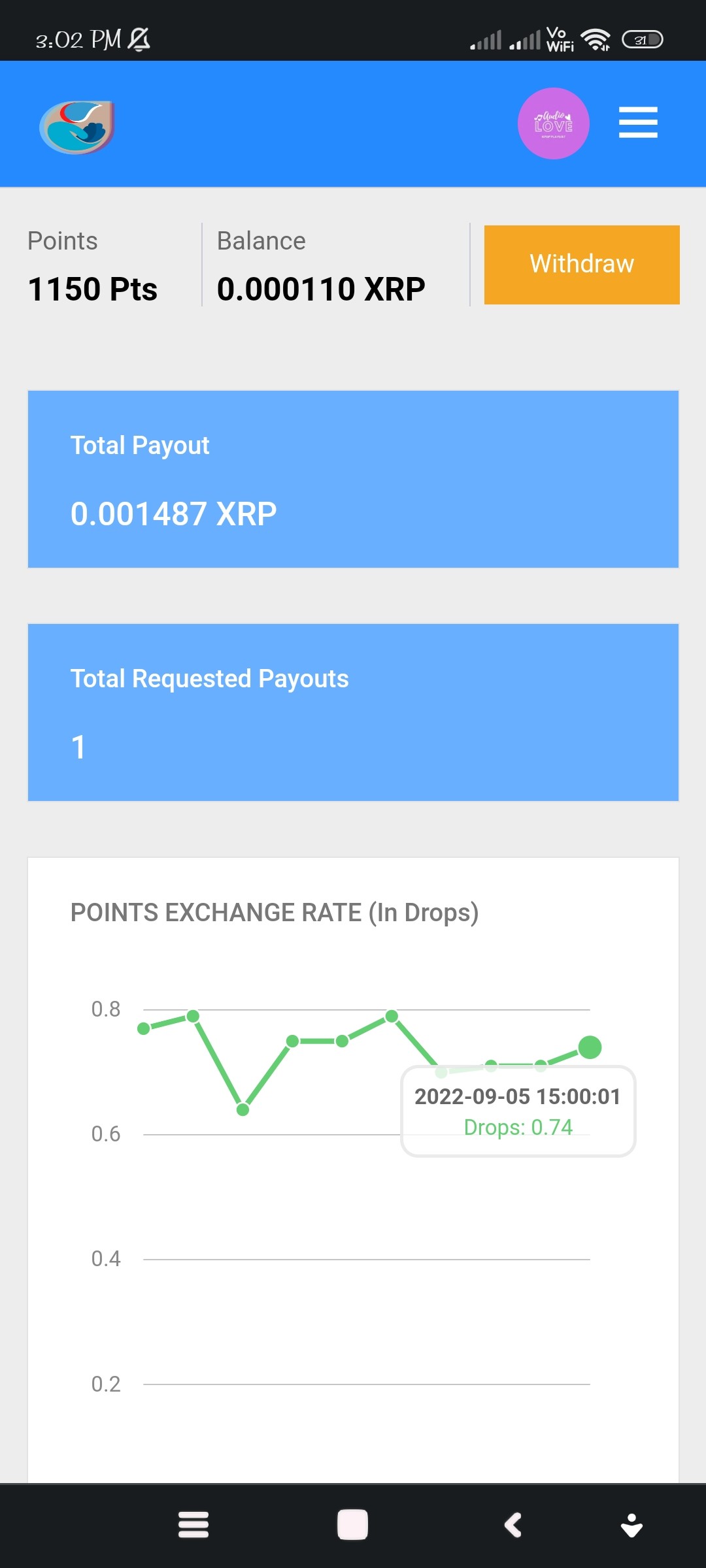This screenshot has height=1568, width=706.
Task: Open the Audio Love profile avatar
Action: point(554,123)
